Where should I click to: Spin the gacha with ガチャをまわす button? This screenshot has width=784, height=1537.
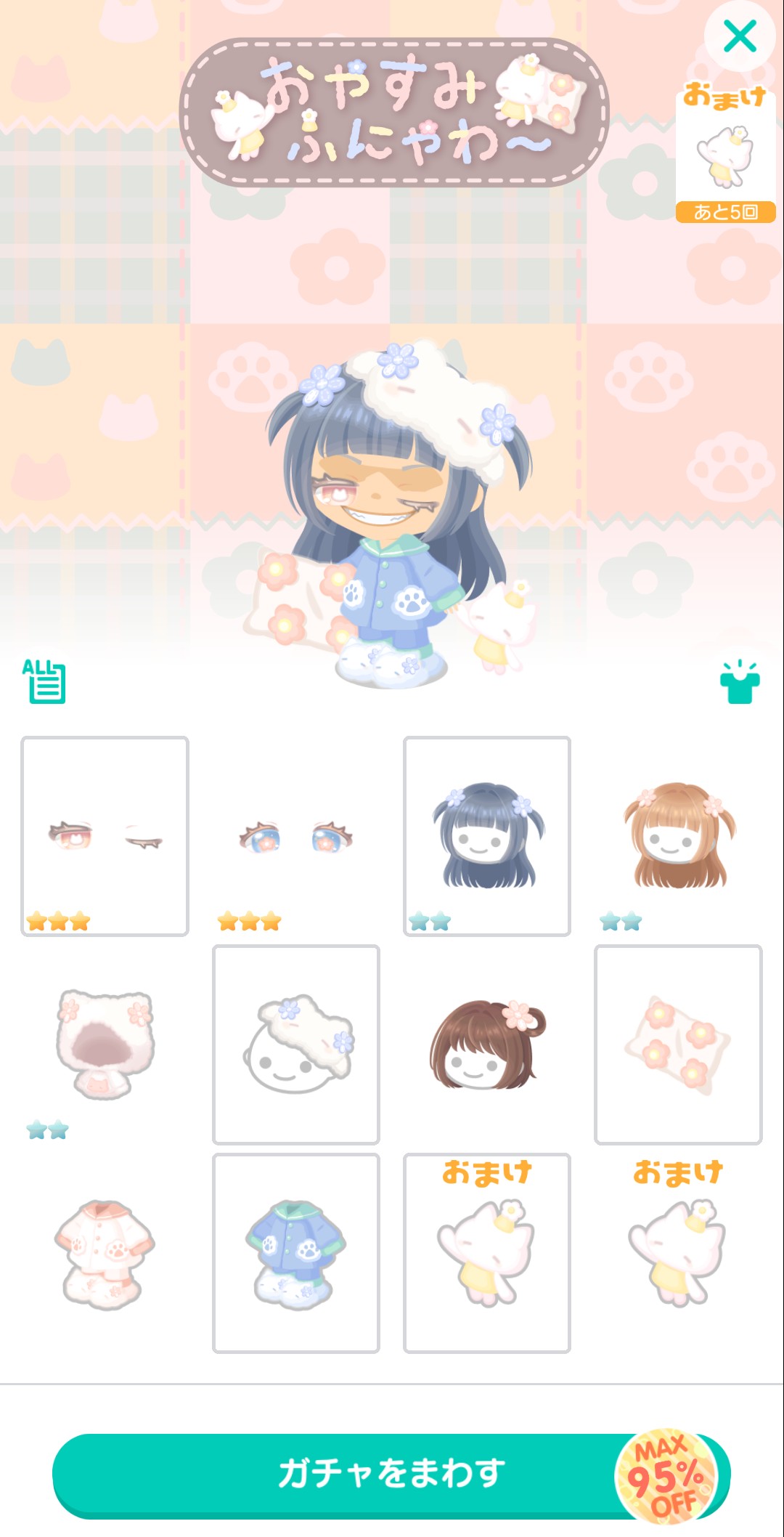[392, 1475]
